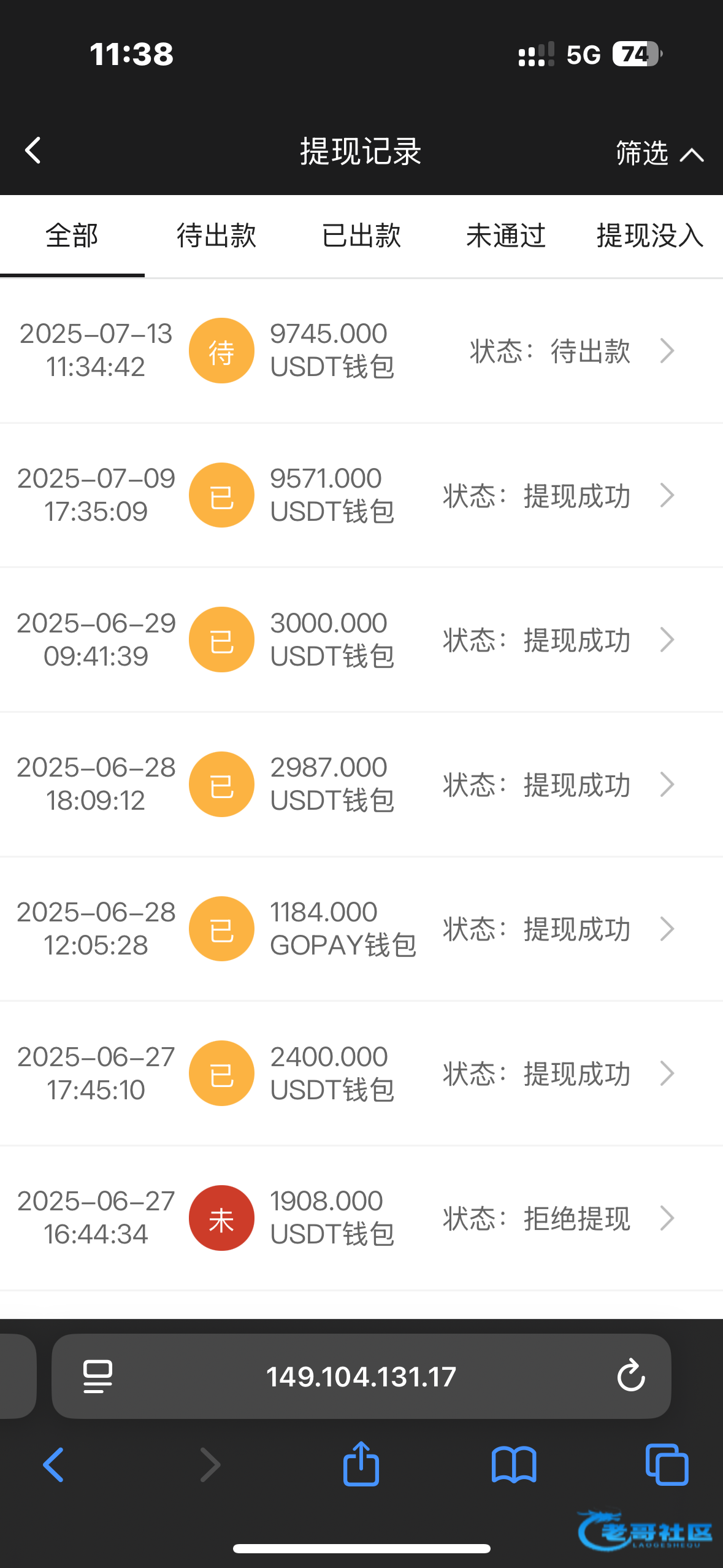
Task: View the rejected 1908.000 USDT withdrawal
Action: pyautogui.click(x=361, y=1218)
